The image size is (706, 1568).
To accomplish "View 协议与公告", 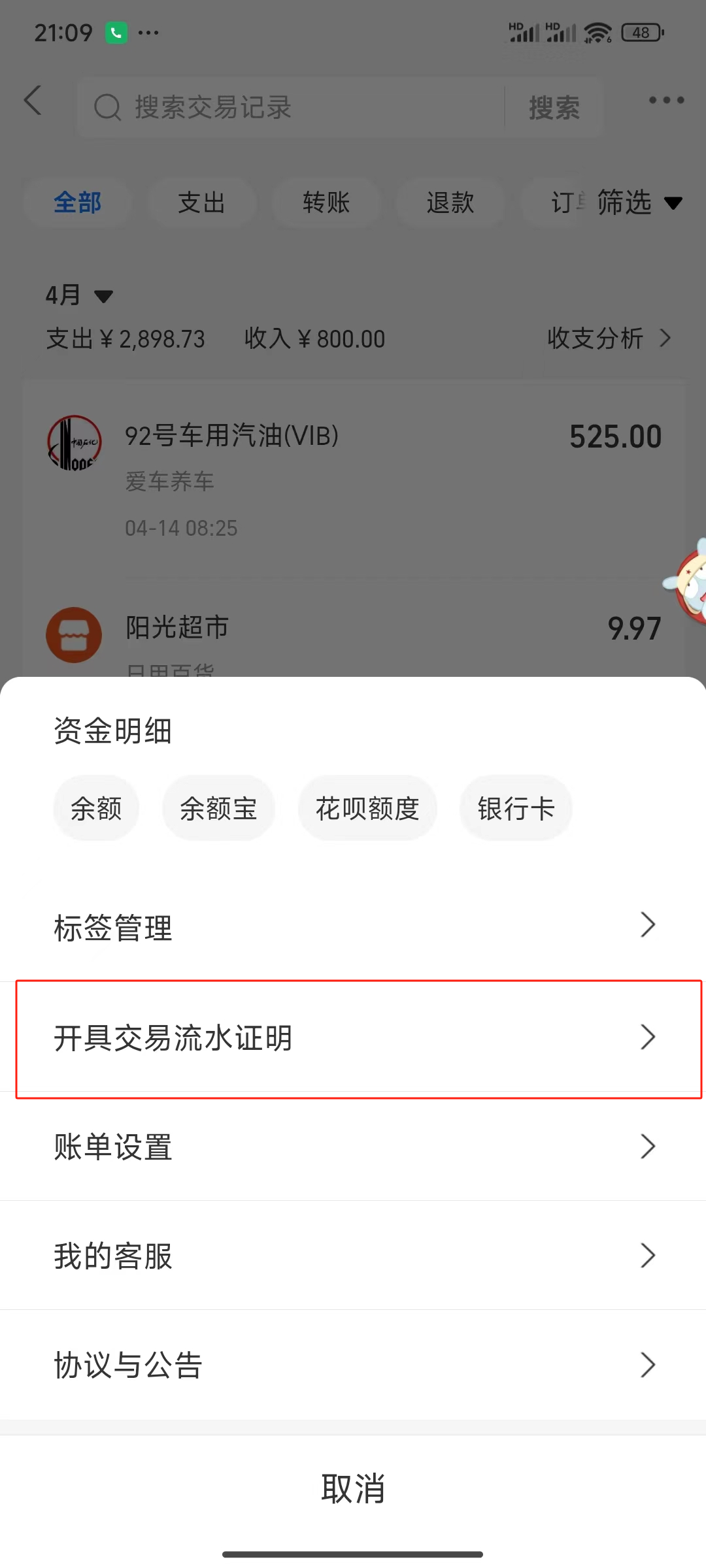I will tap(353, 1365).
